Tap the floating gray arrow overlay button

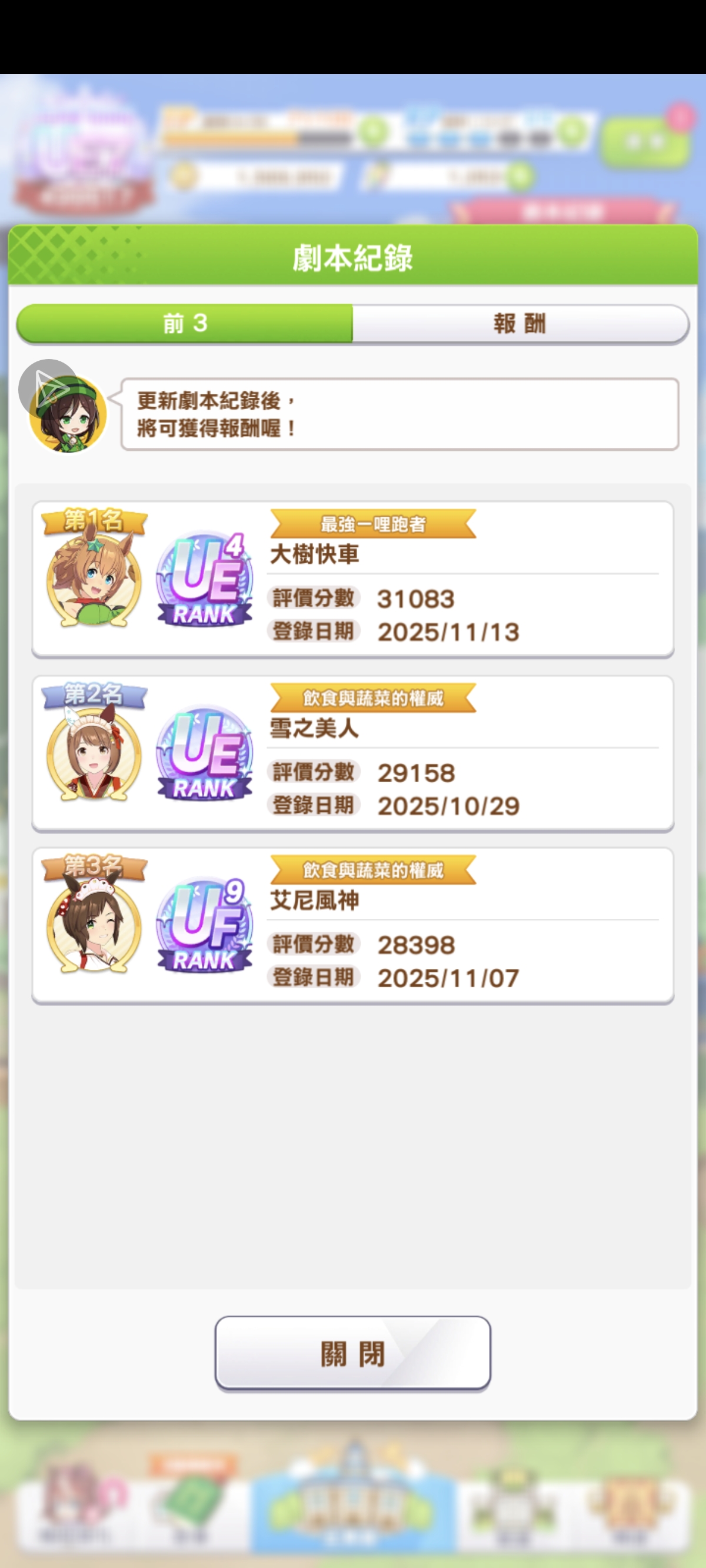pos(49,388)
